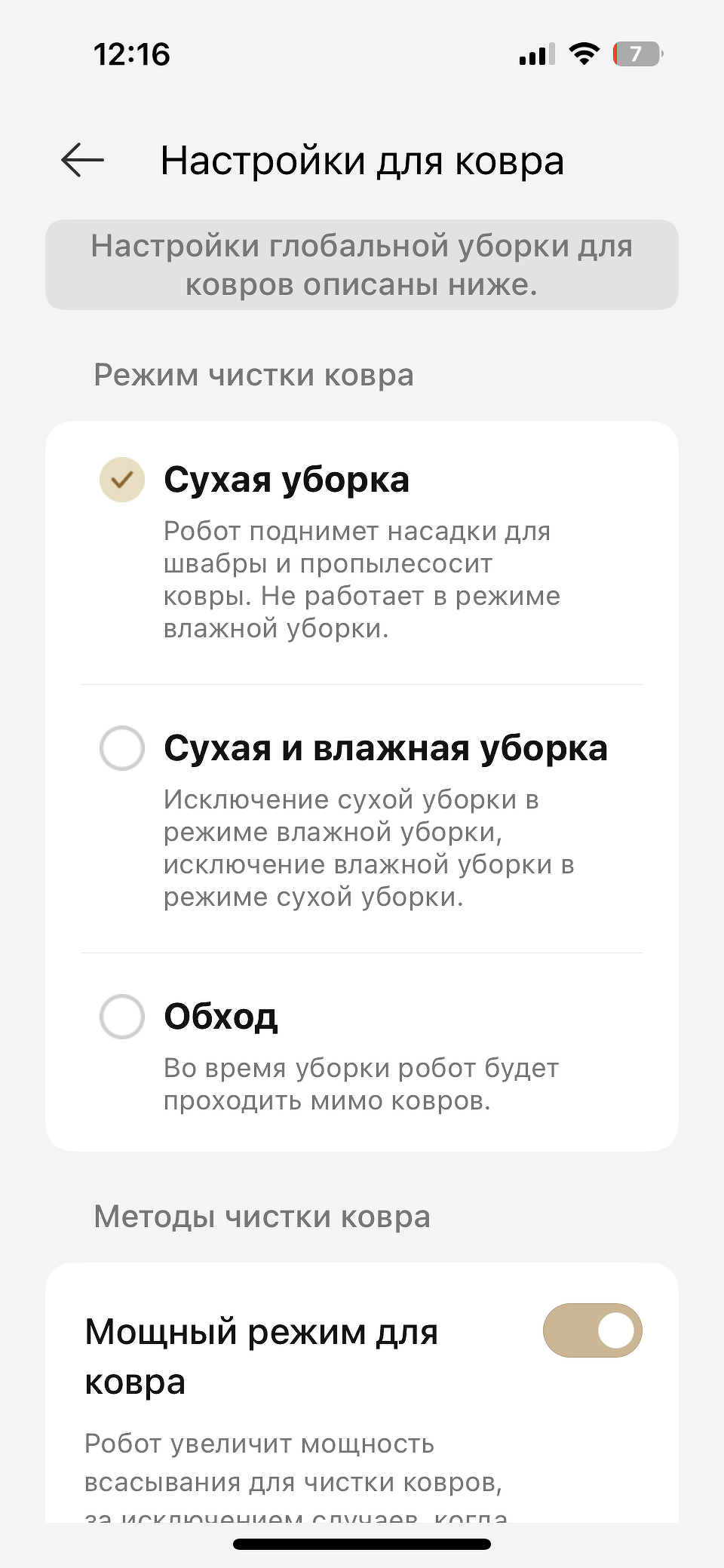Viewport: 724px width, 1568px height.
Task: Disable «Мощный режим для ковра» switch
Action: point(592,1330)
